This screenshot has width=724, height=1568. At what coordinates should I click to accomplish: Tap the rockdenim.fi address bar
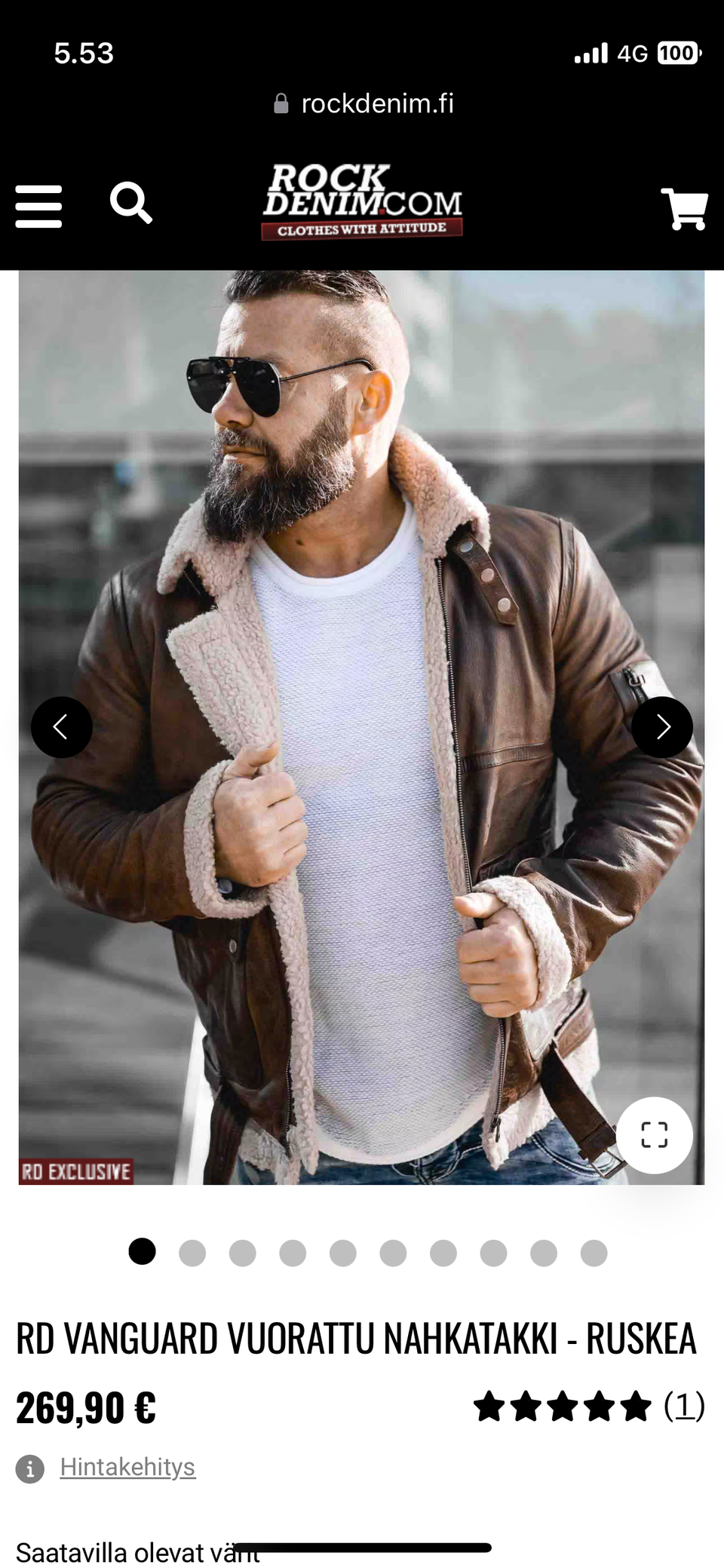(364, 103)
